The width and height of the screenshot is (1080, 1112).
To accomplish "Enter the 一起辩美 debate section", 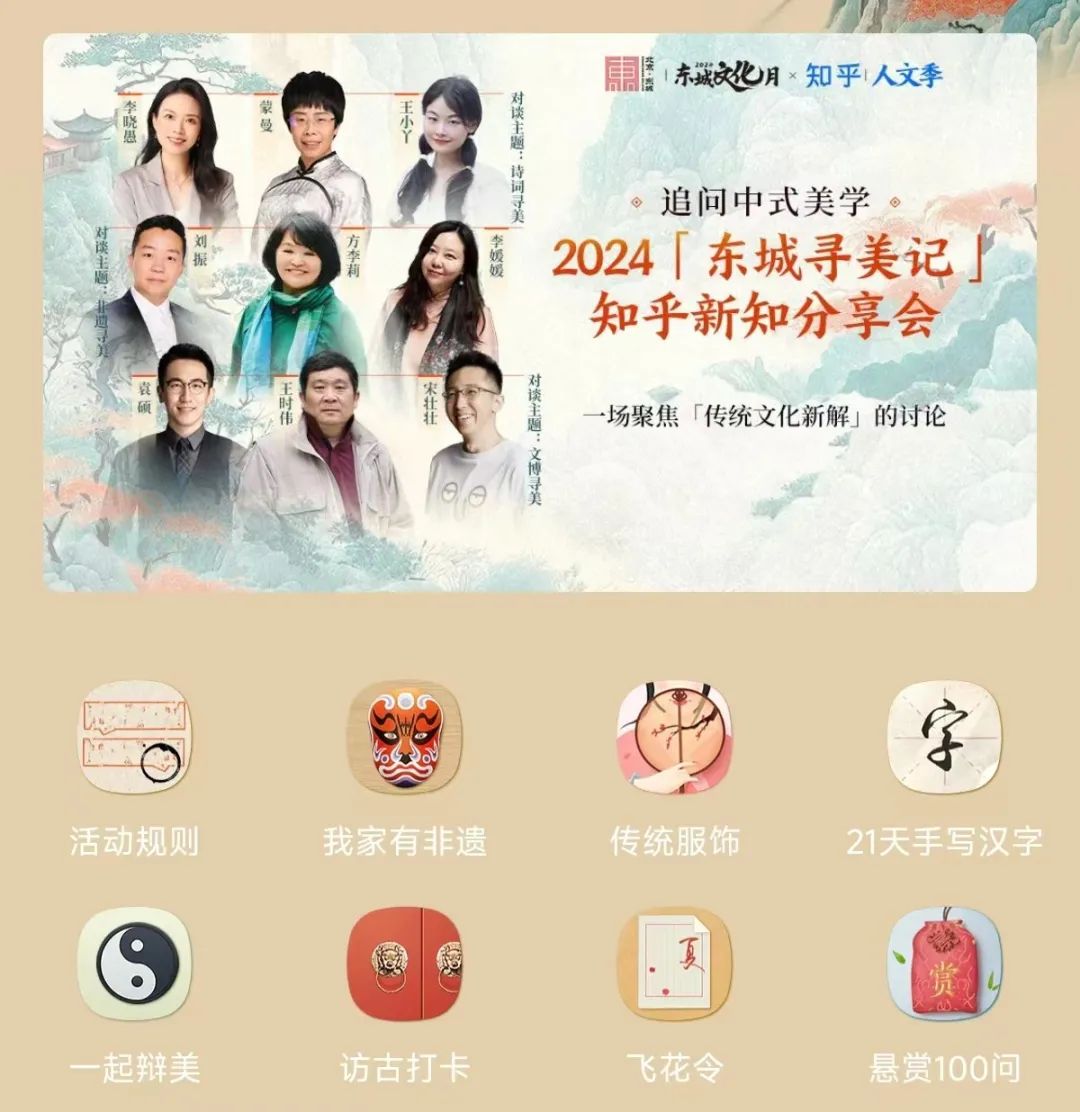I will 133,963.
